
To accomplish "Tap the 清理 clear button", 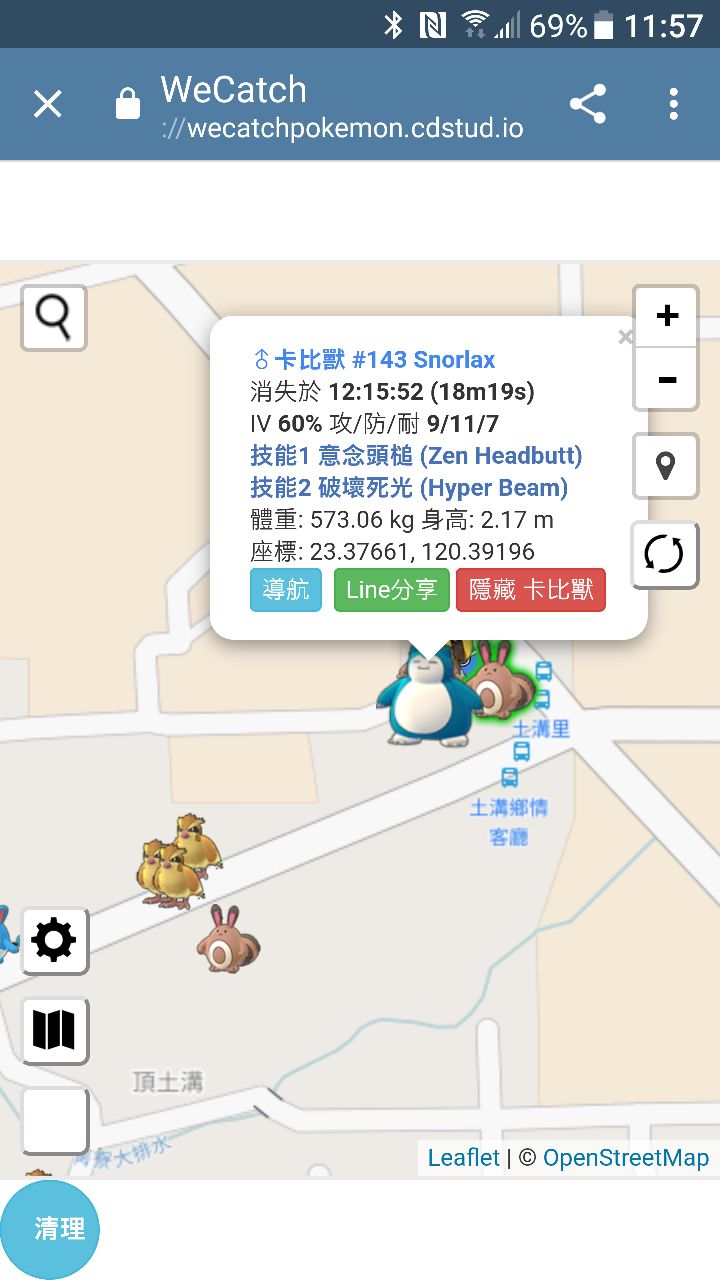I will (50, 1229).
